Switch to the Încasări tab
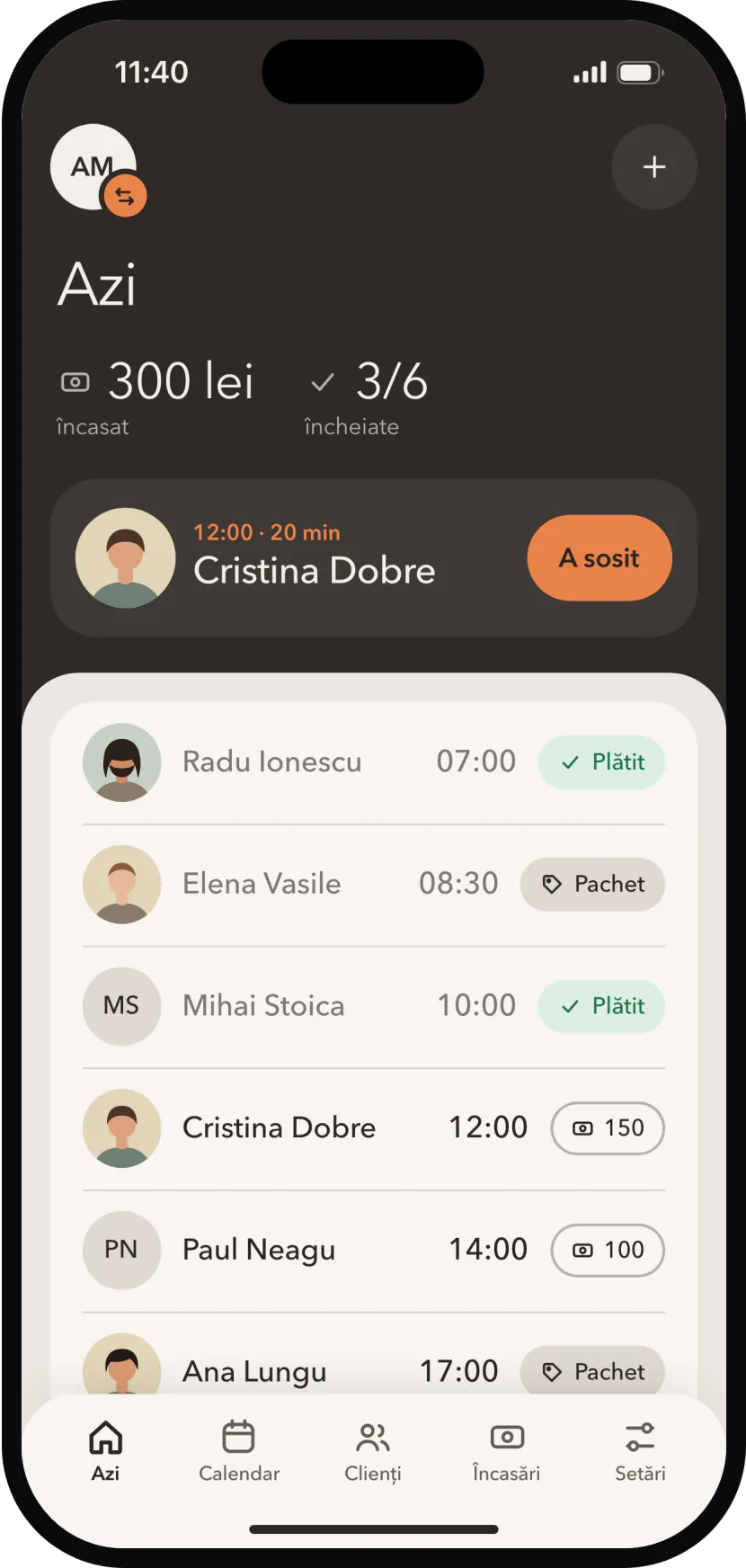 (x=507, y=1451)
